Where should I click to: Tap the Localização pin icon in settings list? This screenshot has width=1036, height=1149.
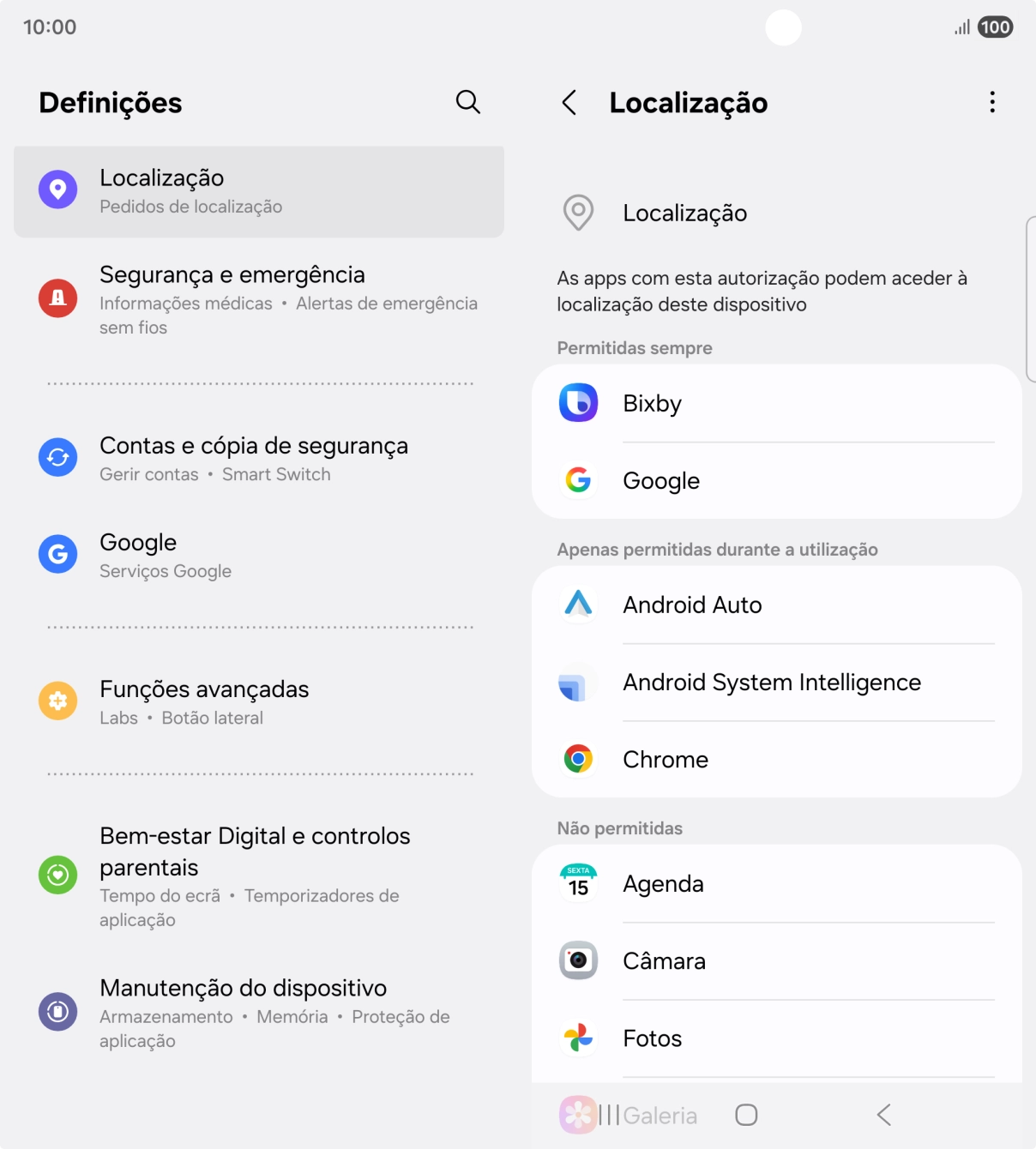coord(57,189)
